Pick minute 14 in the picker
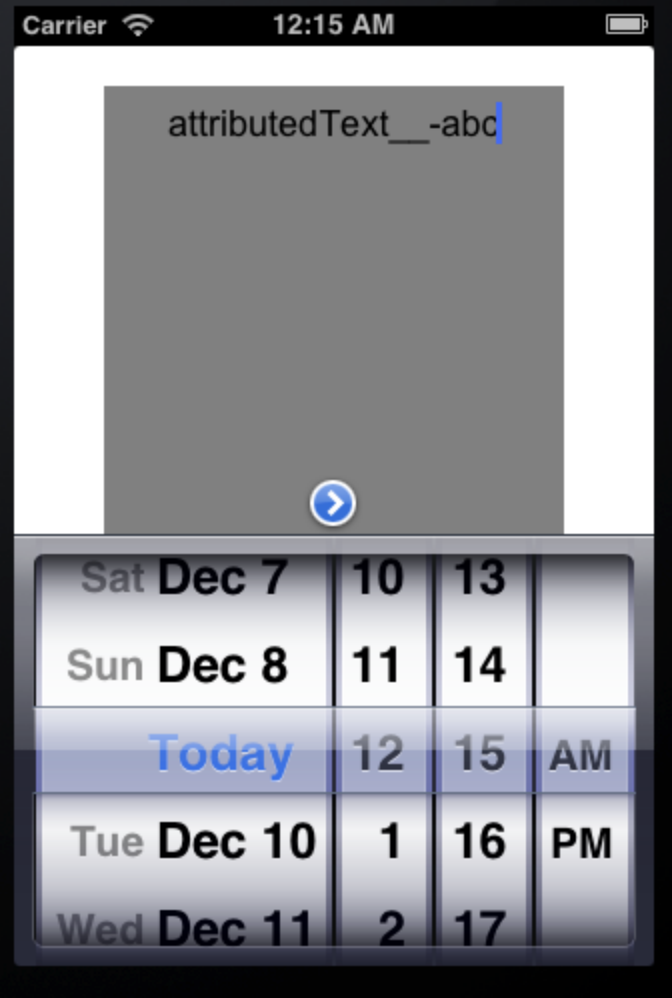 [480, 666]
